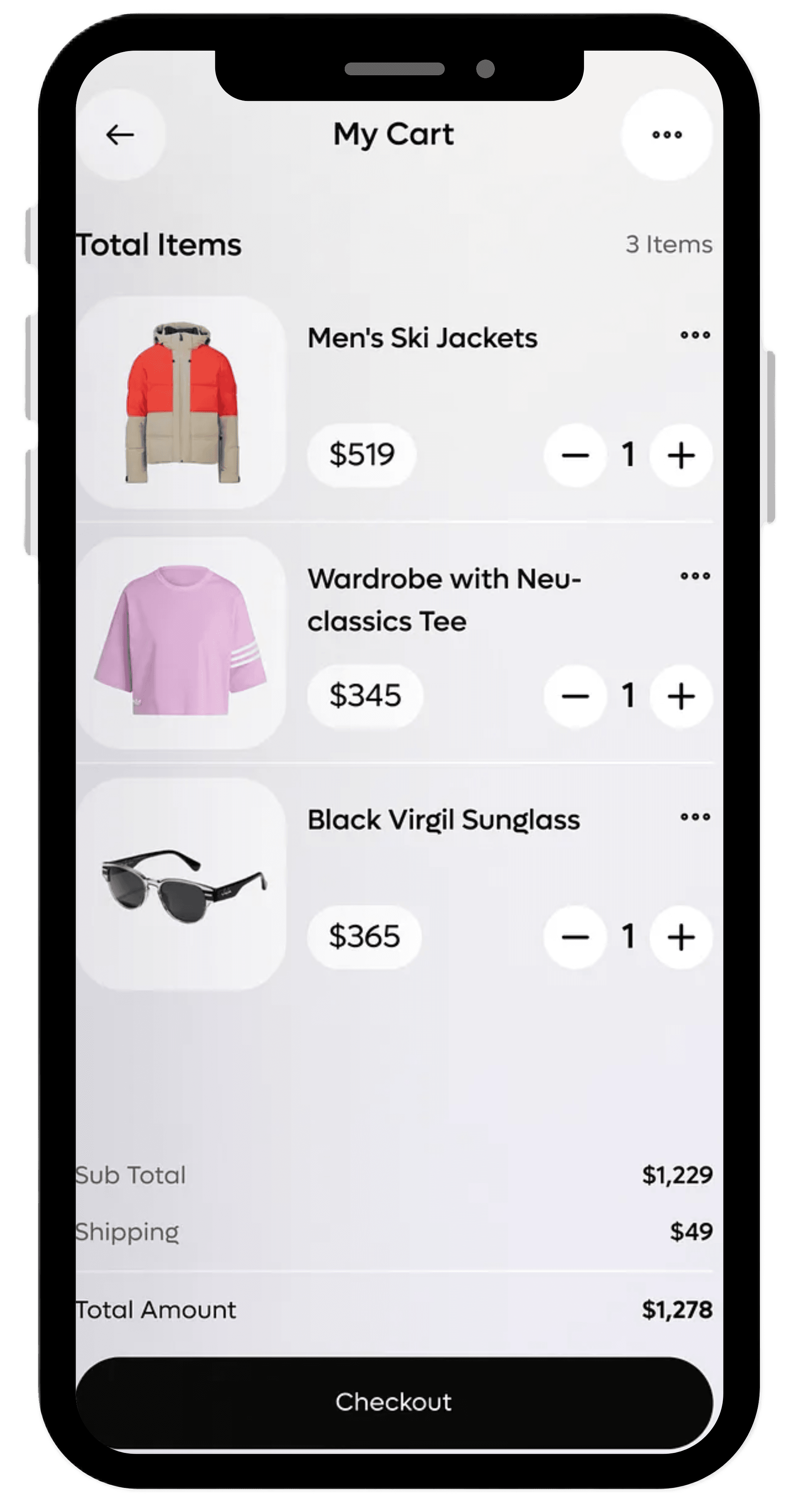Image resolution: width=812 pixels, height=1501 pixels.
Task: View the pink Neu-classics Tee product image
Action: tap(181, 642)
